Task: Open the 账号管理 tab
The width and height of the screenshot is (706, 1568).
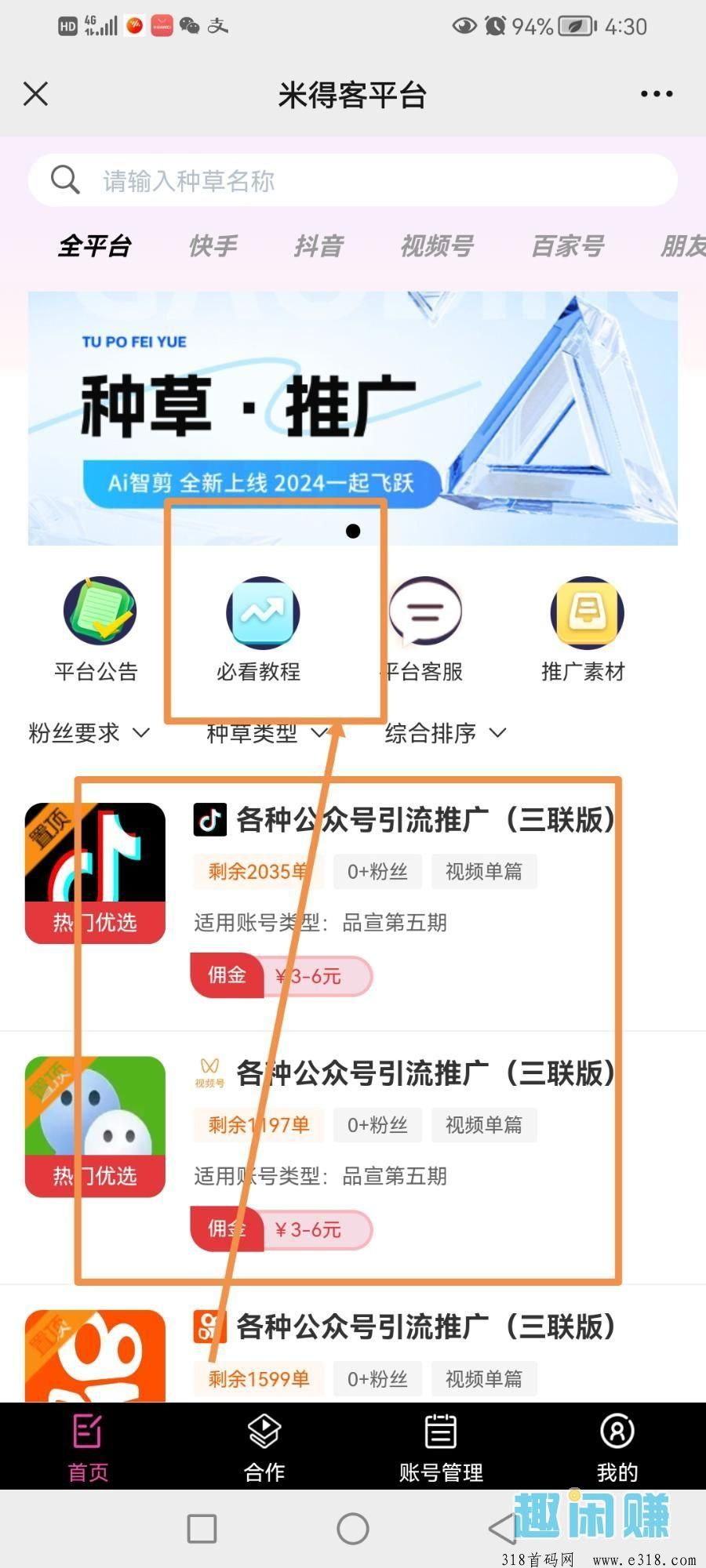Action: [x=441, y=1447]
